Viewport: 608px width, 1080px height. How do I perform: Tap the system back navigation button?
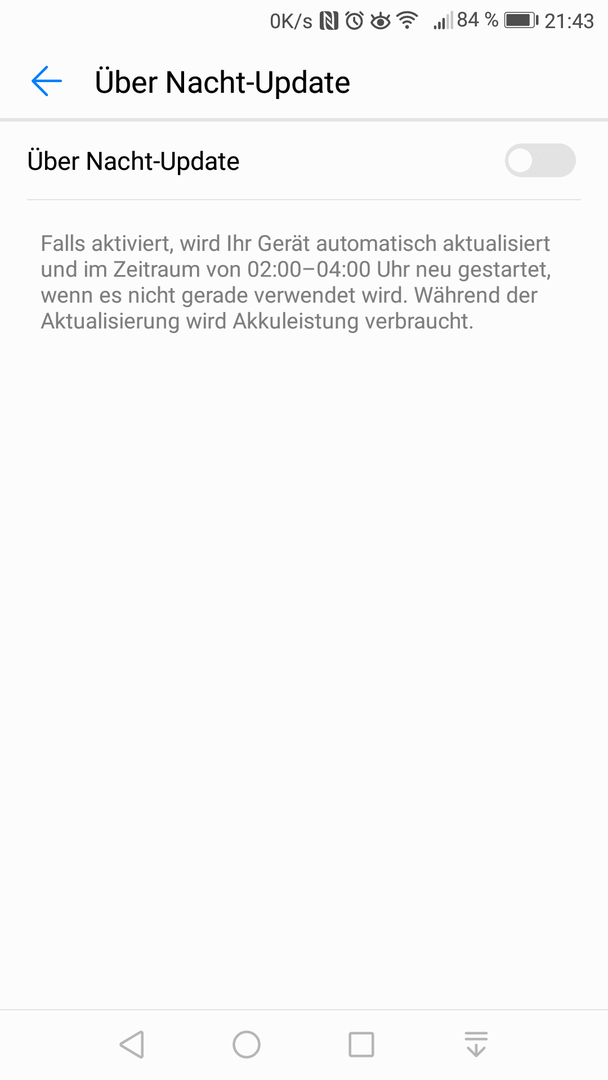tap(132, 1044)
